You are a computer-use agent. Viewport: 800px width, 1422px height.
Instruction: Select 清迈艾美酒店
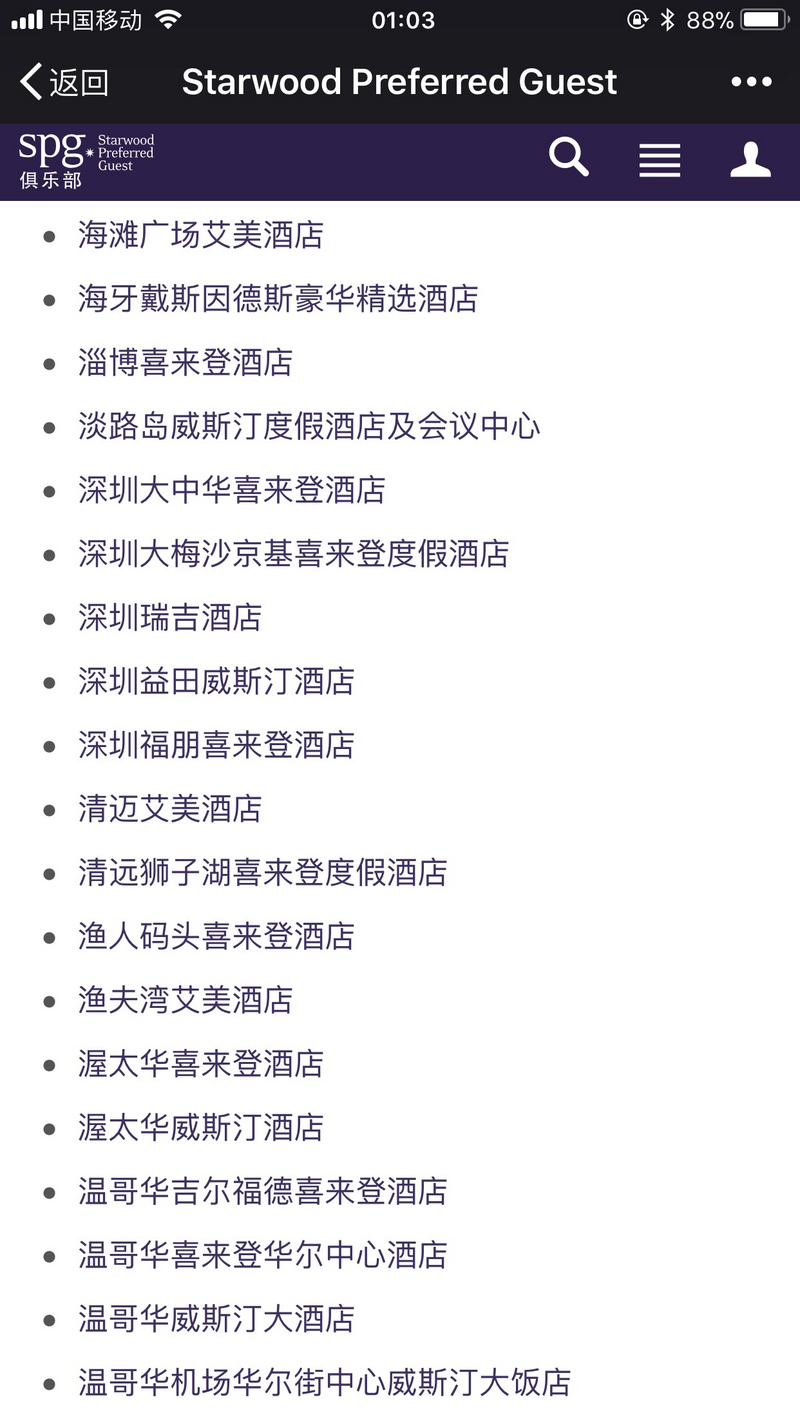click(x=170, y=808)
